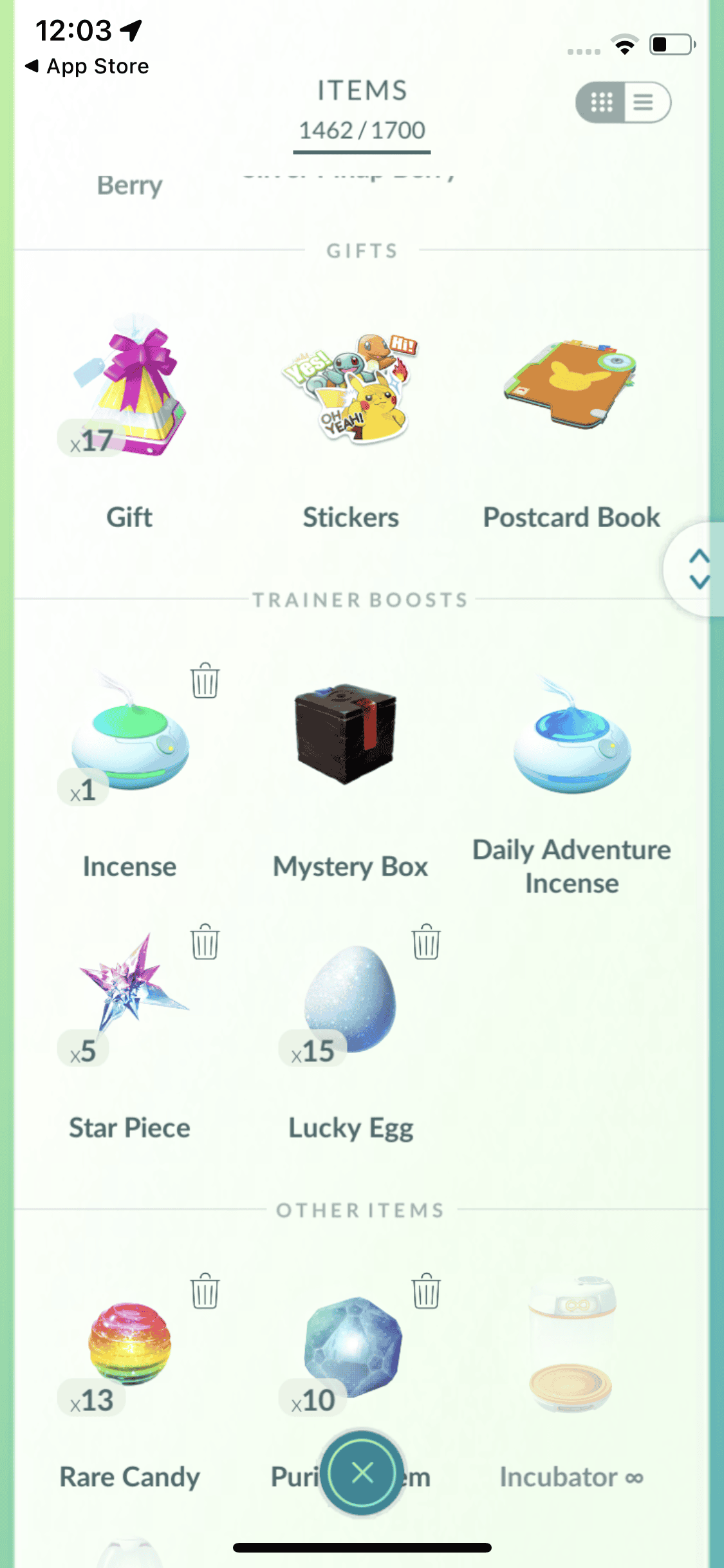
Task: Discard Rare Candy via trash icon
Action: pyautogui.click(x=205, y=1291)
